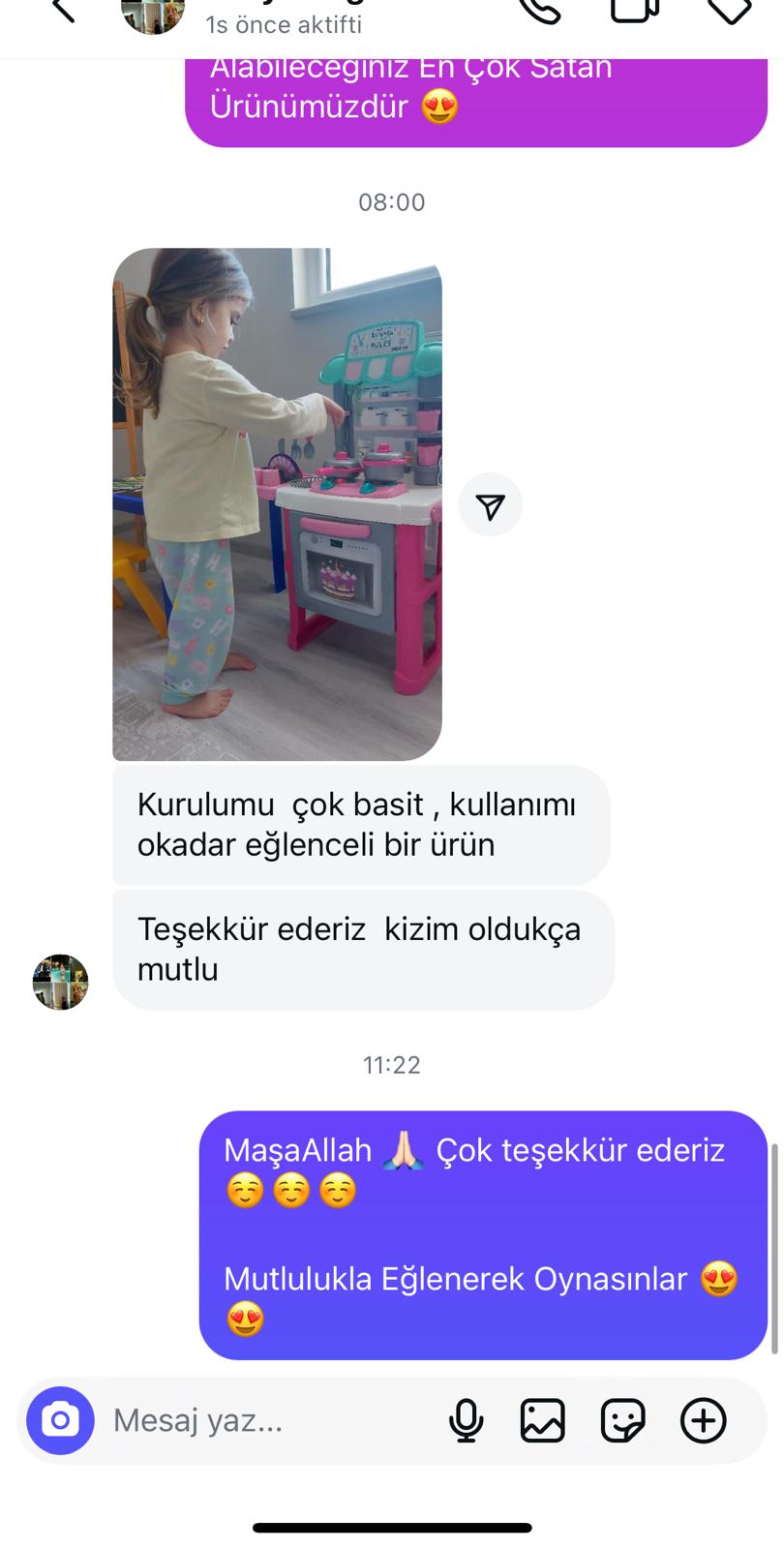Open the contact's profile picture in header

[152, 14]
